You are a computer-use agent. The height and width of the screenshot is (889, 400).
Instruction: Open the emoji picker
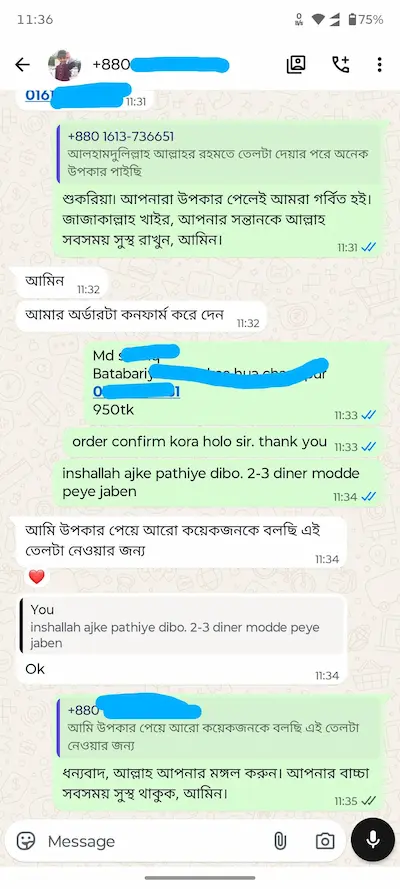[26, 841]
